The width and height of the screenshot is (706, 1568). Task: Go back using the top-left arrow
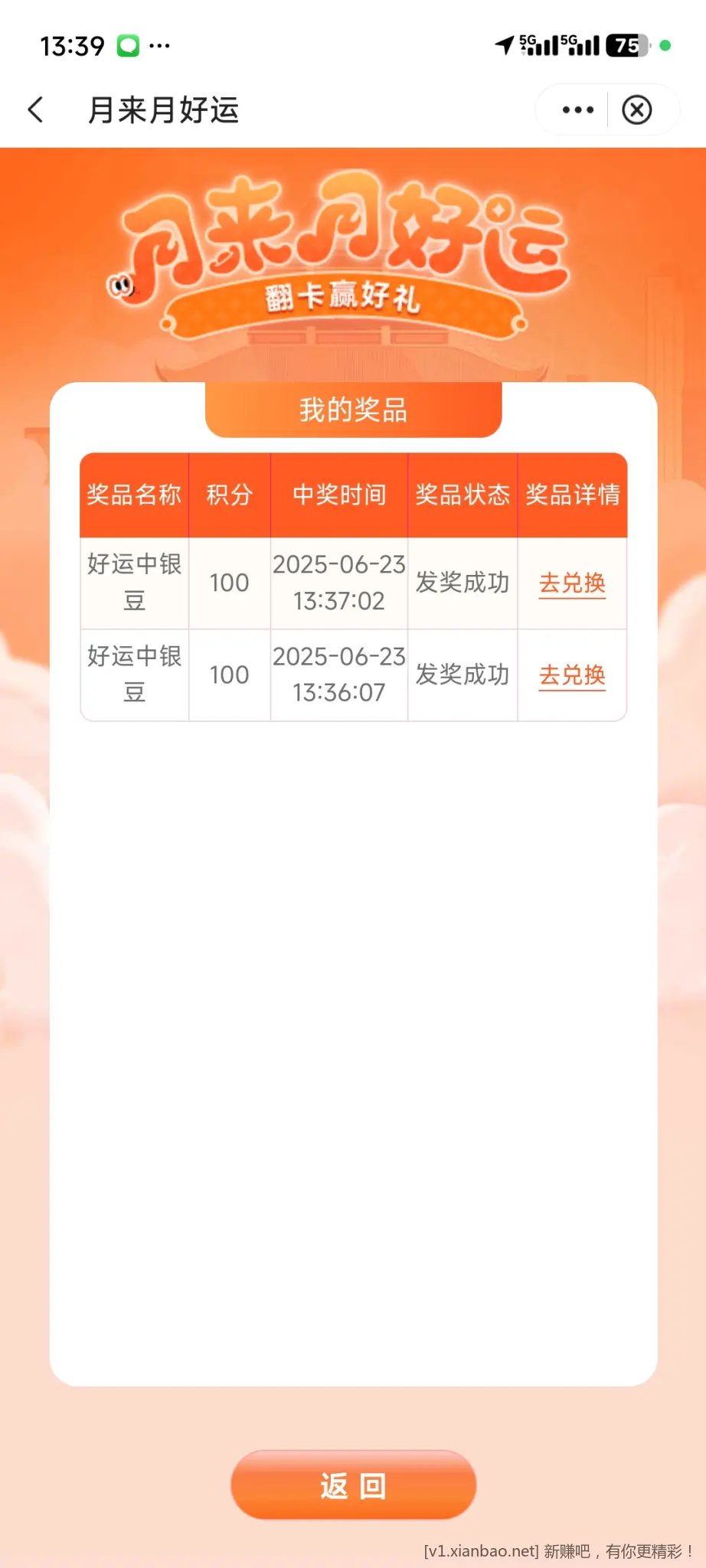(36, 109)
